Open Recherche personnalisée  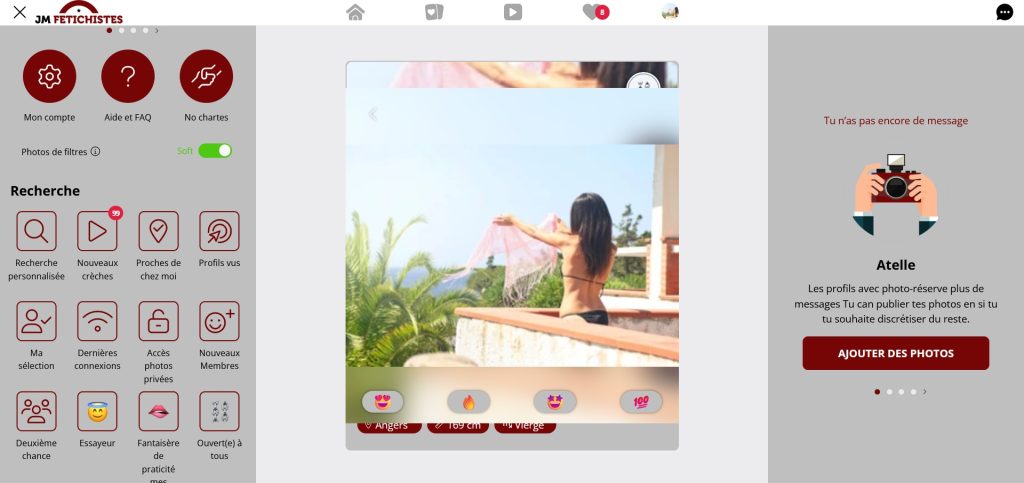click(37, 231)
